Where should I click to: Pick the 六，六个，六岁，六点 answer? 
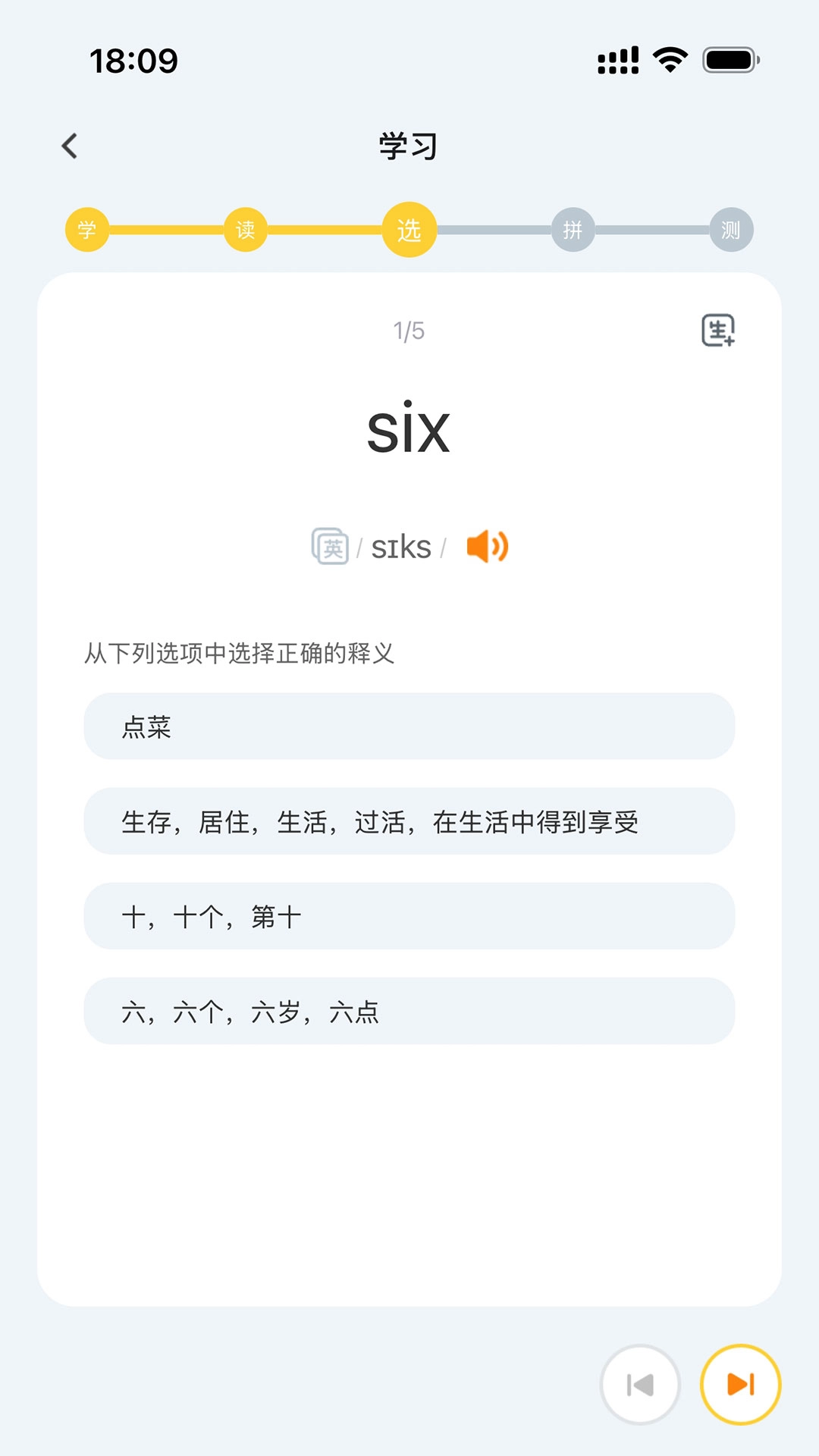[x=409, y=1012]
